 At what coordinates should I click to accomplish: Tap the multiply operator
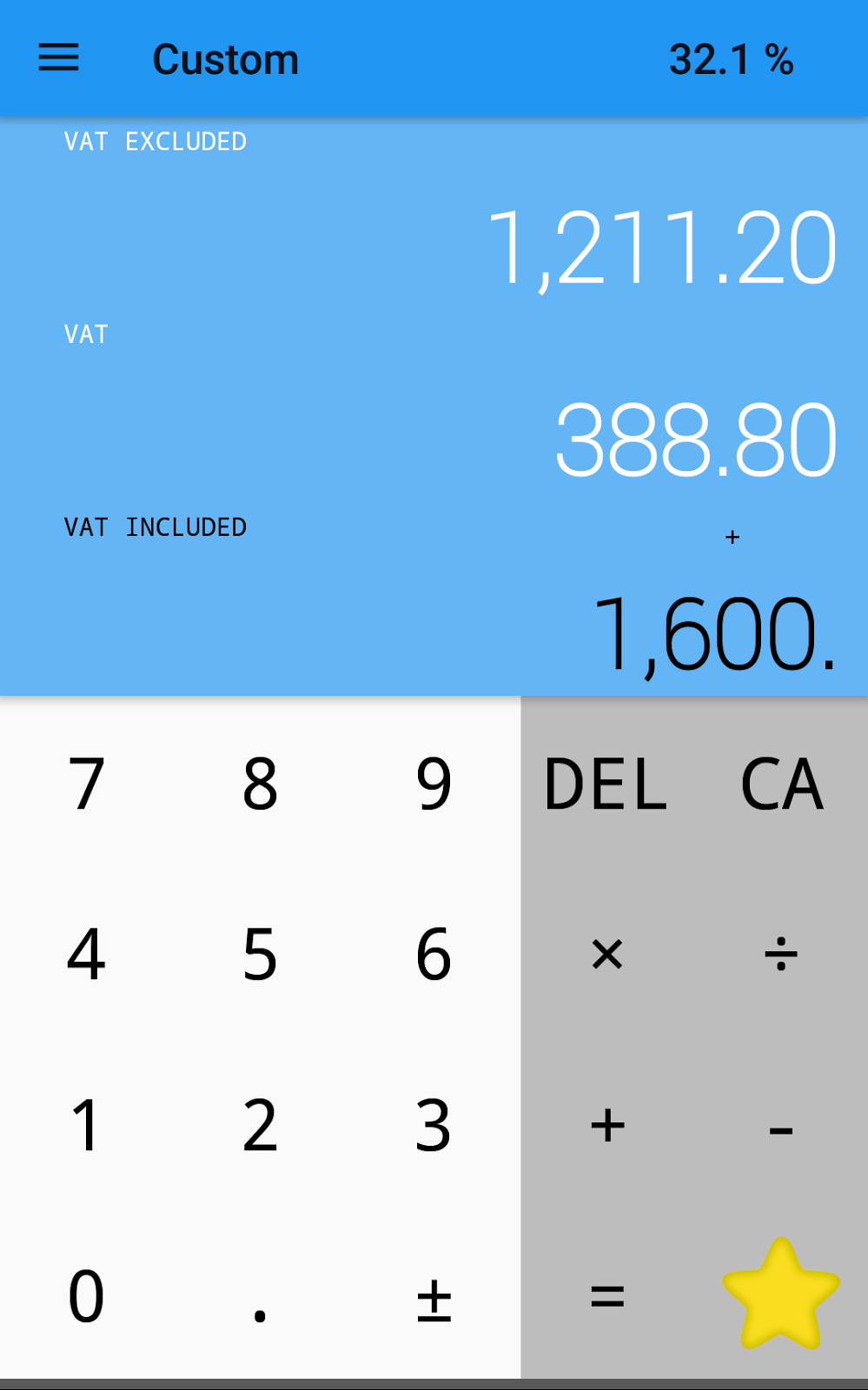tap(606, 955)
